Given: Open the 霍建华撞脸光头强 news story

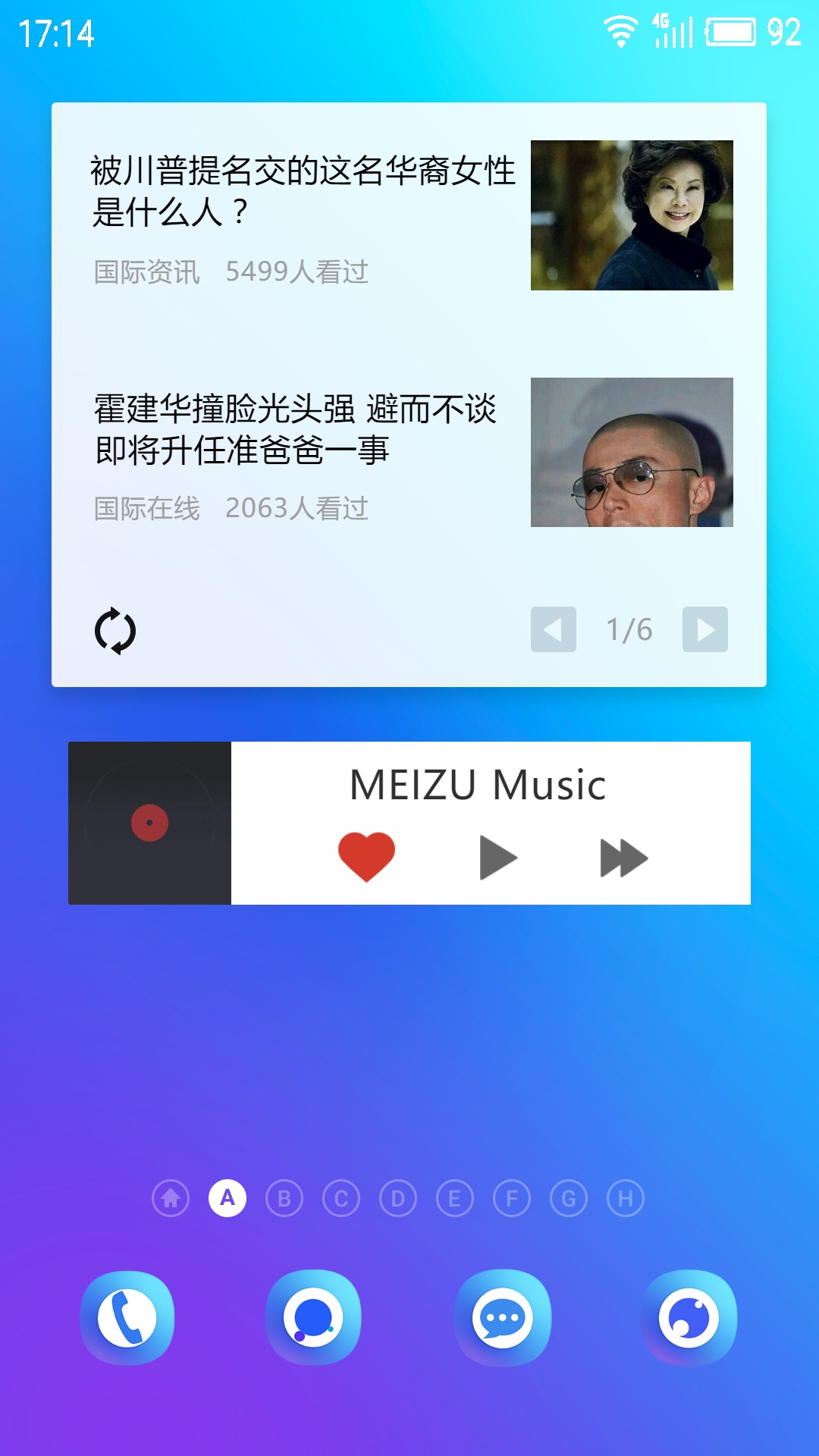Looking at the screenshot, I should click(296, 429).
